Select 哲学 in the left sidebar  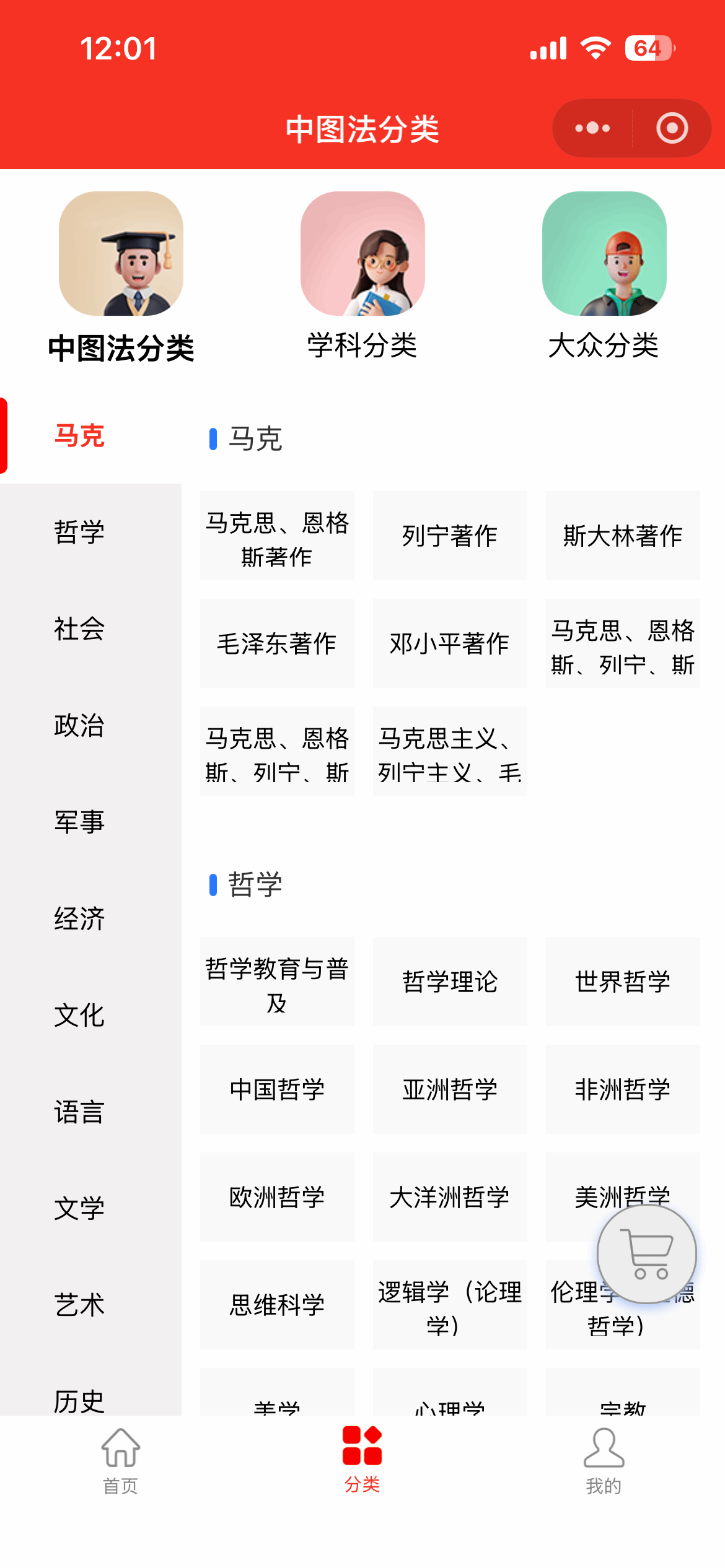[79, 532]
